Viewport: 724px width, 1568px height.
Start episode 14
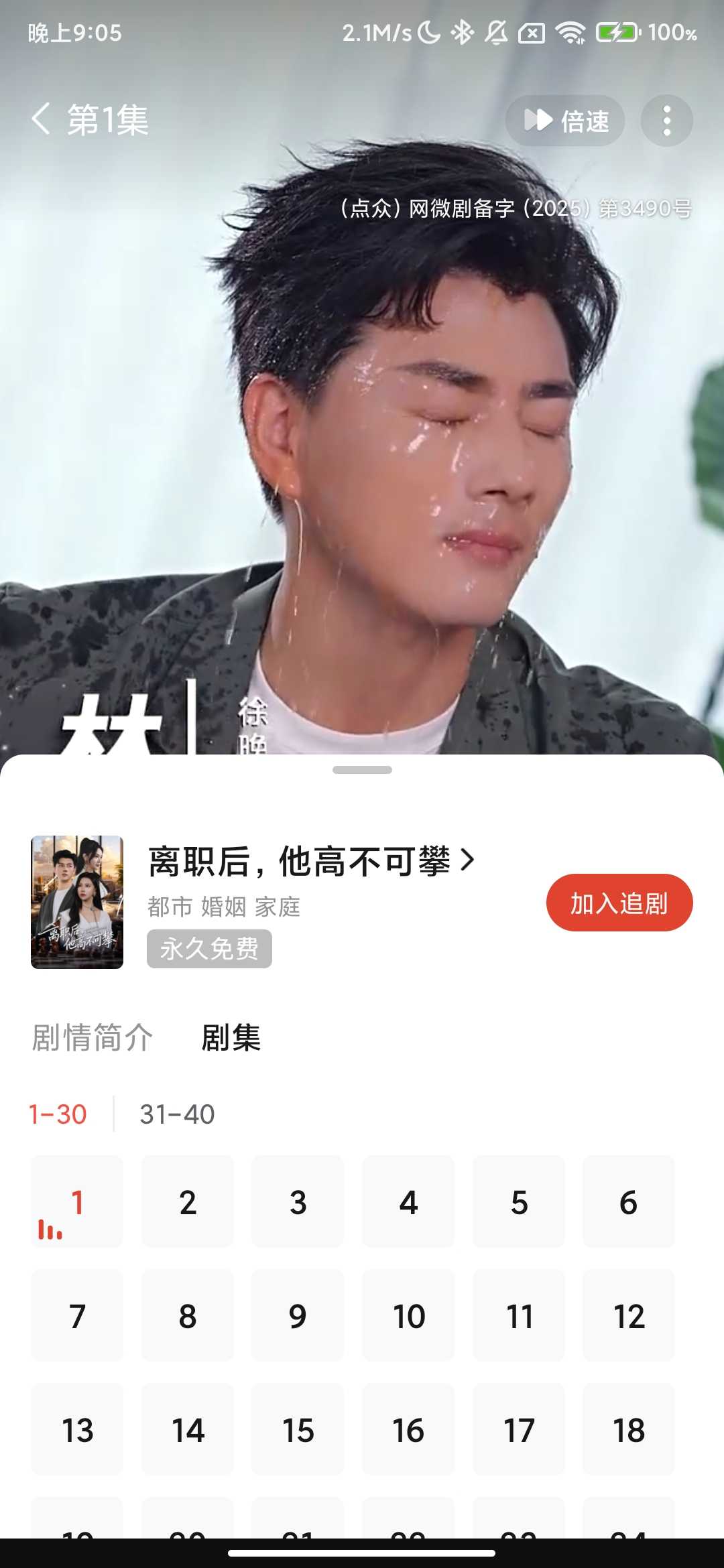[188, 1430]
